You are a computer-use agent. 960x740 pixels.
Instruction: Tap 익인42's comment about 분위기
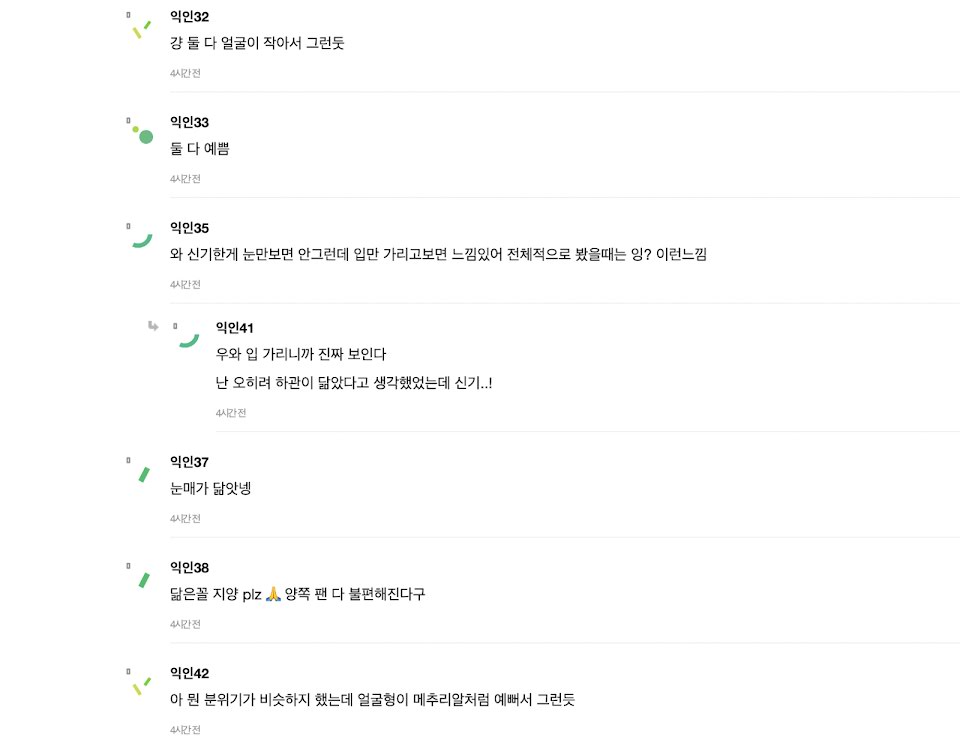372,700
